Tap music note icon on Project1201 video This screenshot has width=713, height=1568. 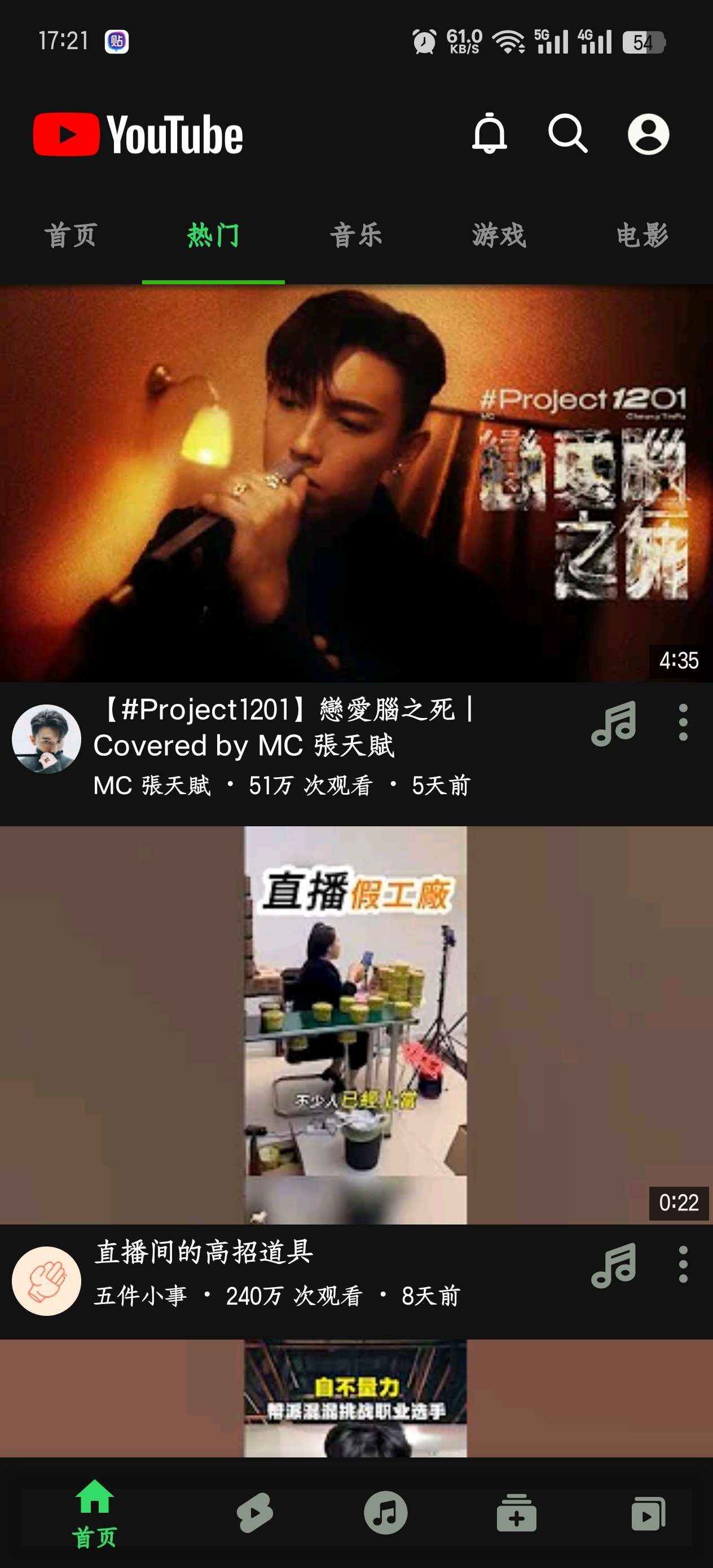[613, 723]
